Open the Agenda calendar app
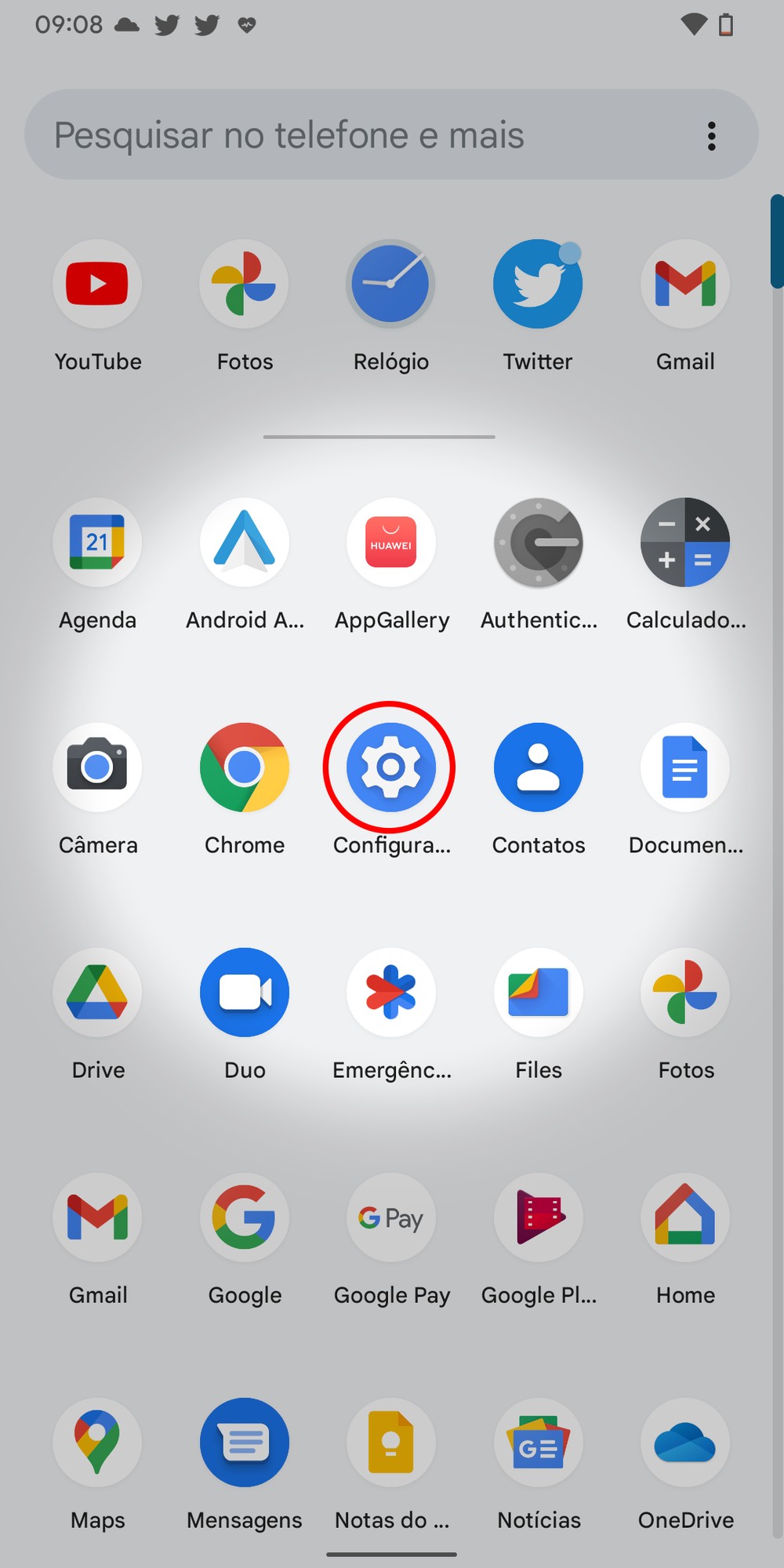This screenshot has width=784, height=1568. pos(97,543)
